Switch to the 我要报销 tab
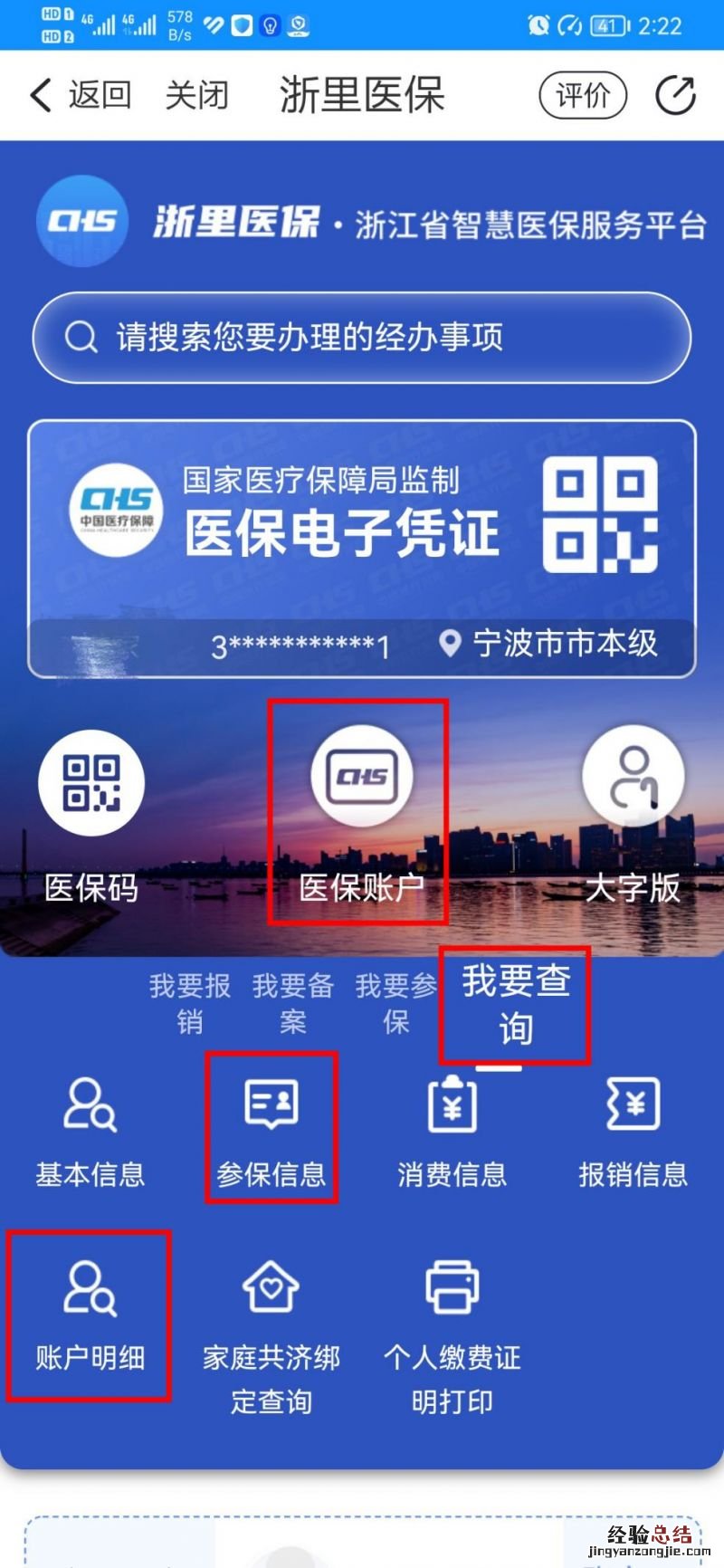Screen dimensions: 724x1568 pyautogui.click(x=190, y=1003)
